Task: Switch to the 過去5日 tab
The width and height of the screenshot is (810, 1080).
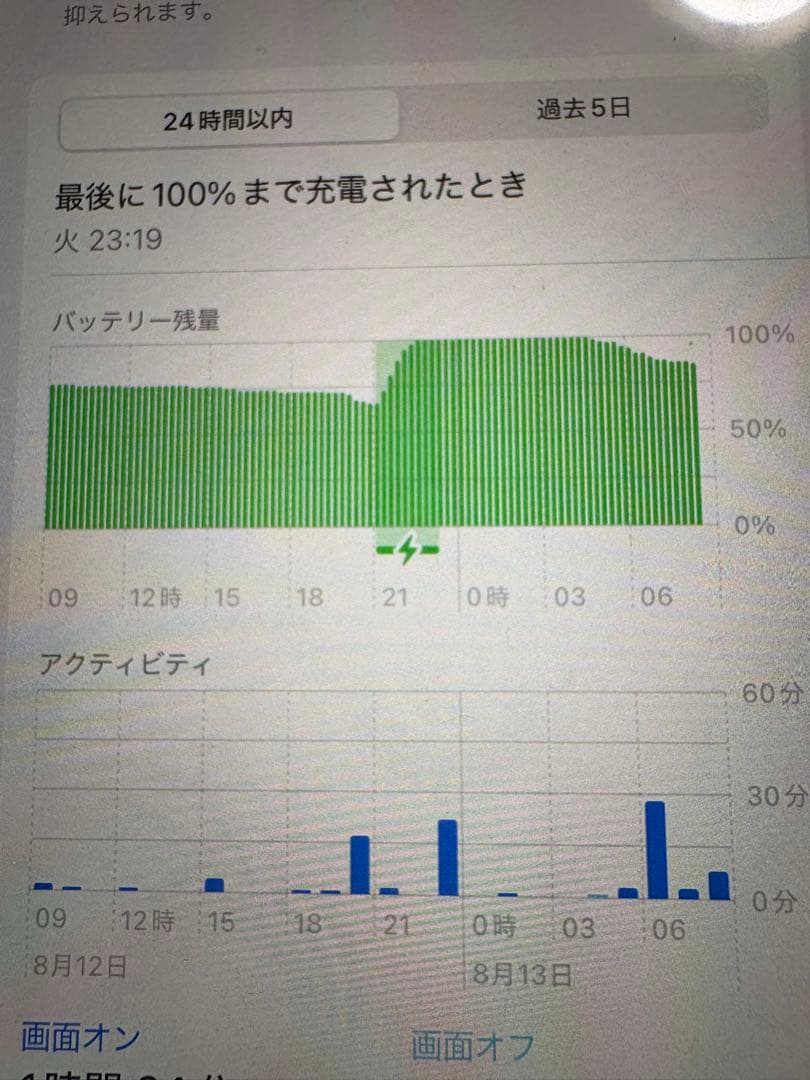Action: coord(583,109)
